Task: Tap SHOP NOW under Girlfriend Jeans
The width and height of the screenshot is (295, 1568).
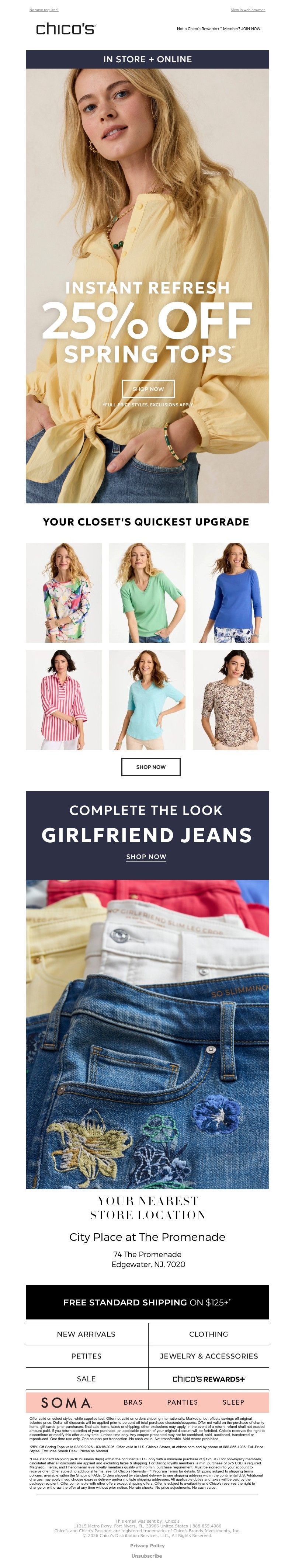Action: click(146, 856)
